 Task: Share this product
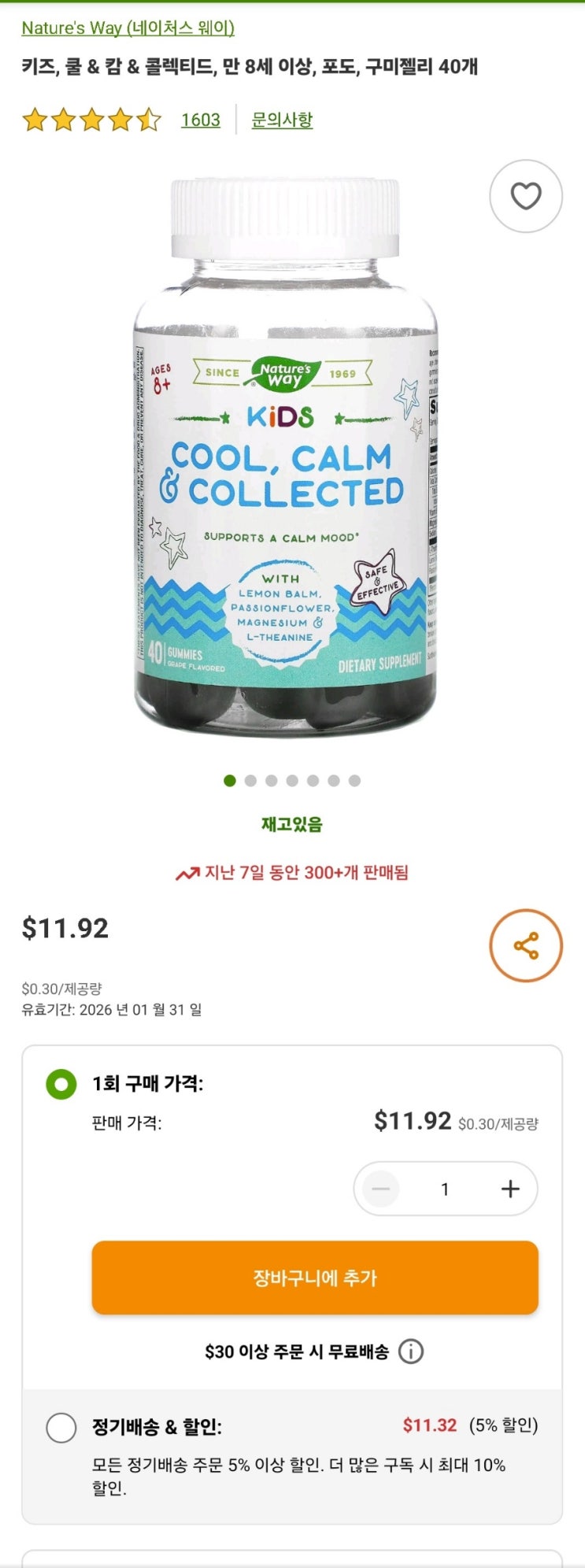pos(525,945)
